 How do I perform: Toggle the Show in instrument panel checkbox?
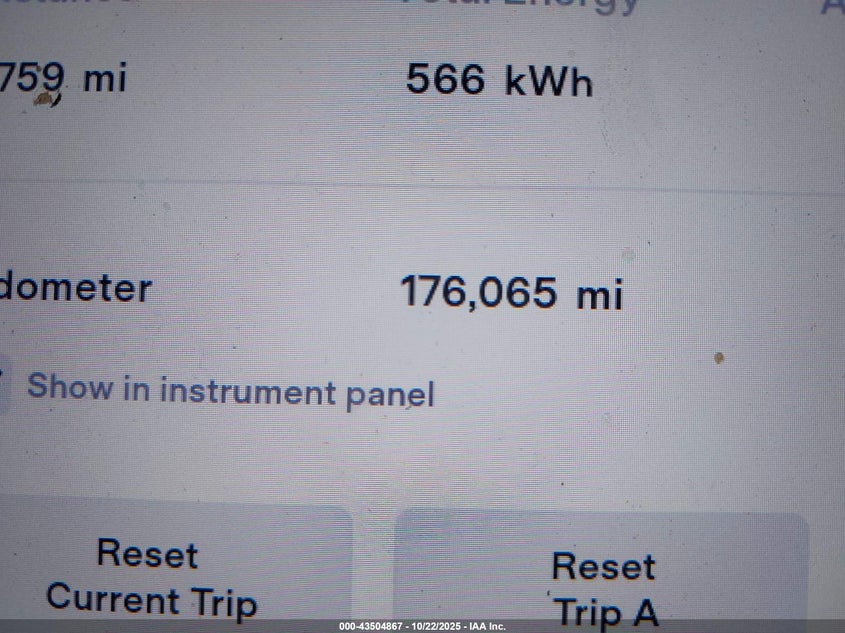[5, 388]
